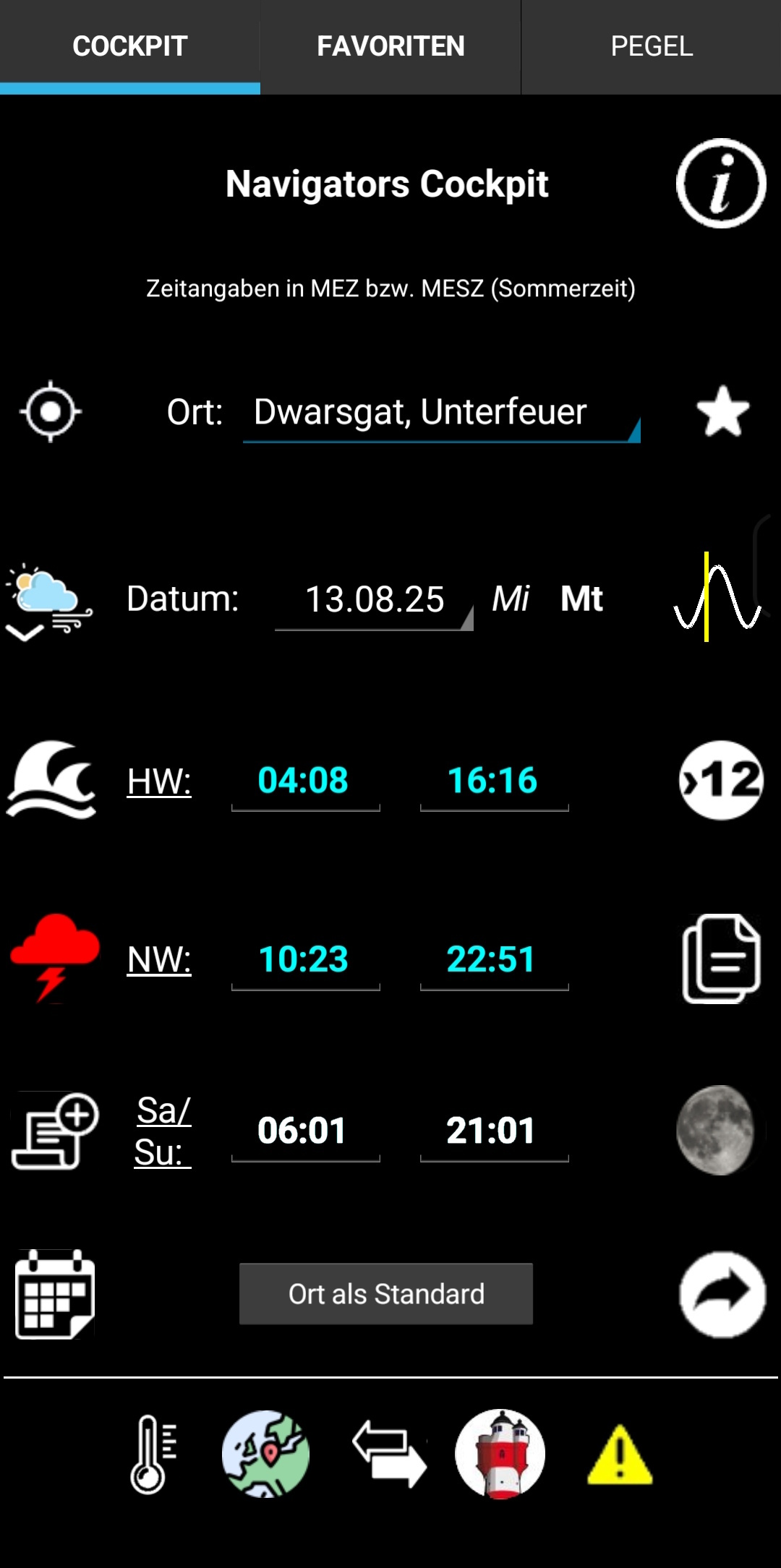The image size is (781, 1568).
Task: Tap the Ort als Standard button
Action: (x=386, y=1294)
